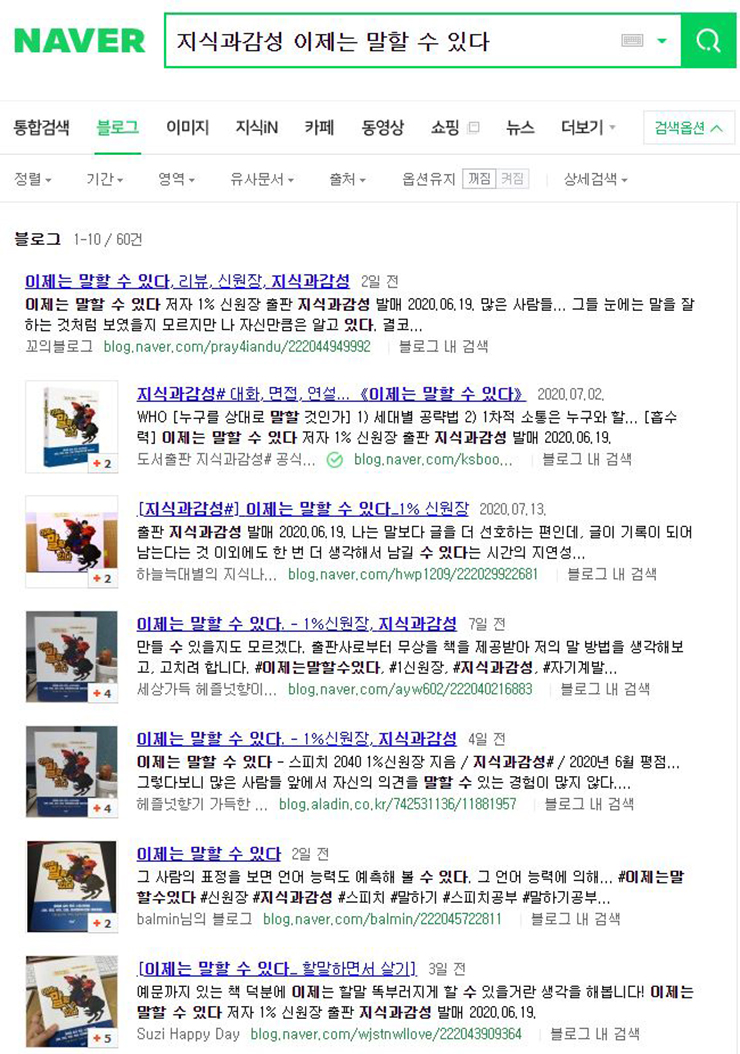Switch to the 카페 tab
This screenshot has width=740, height=1054.
click(319, 128)
